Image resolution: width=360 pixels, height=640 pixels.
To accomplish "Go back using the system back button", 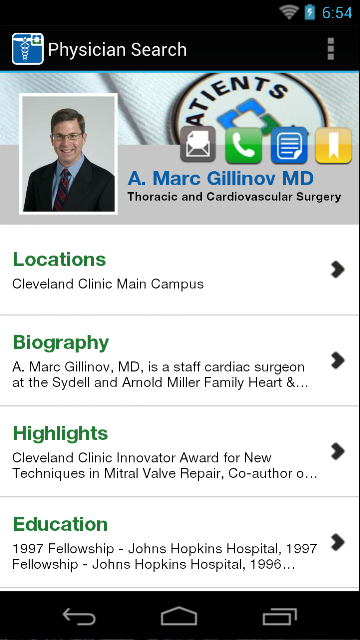I will pyautogui.click(x=79, y=616).
